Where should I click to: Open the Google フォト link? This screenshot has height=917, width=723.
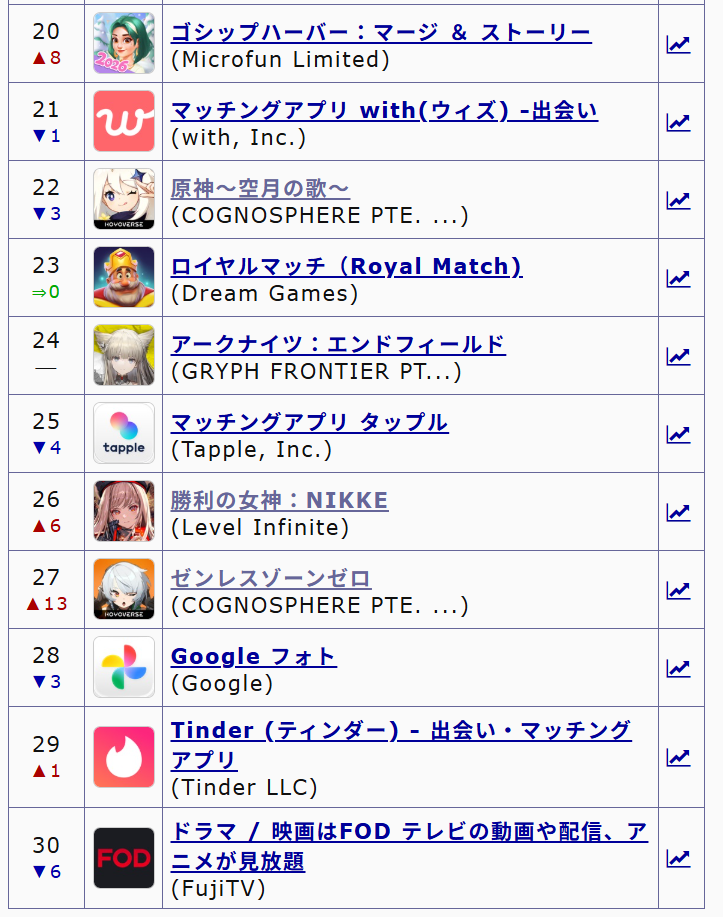(253, 657)
